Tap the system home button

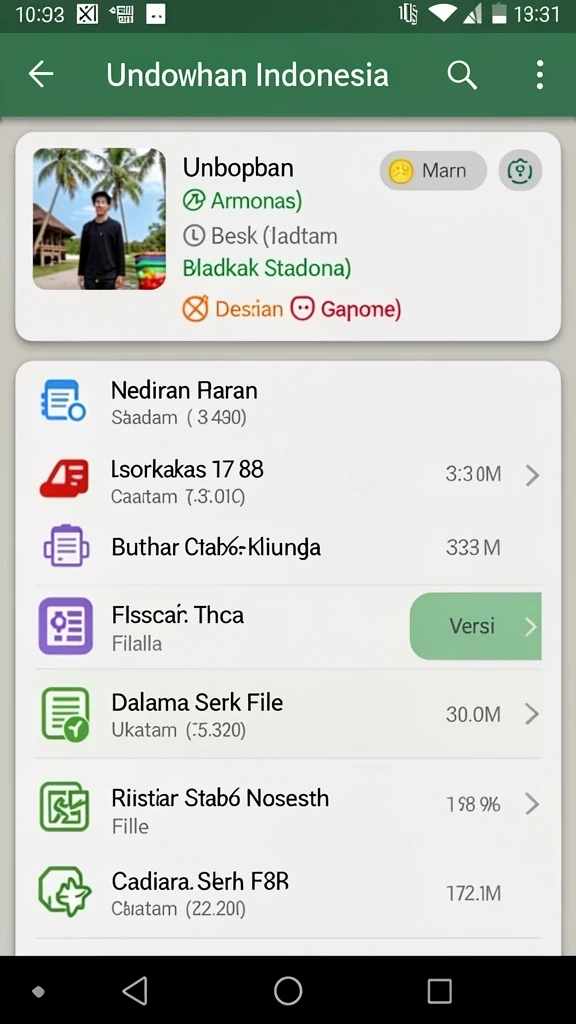pos(288,991)
